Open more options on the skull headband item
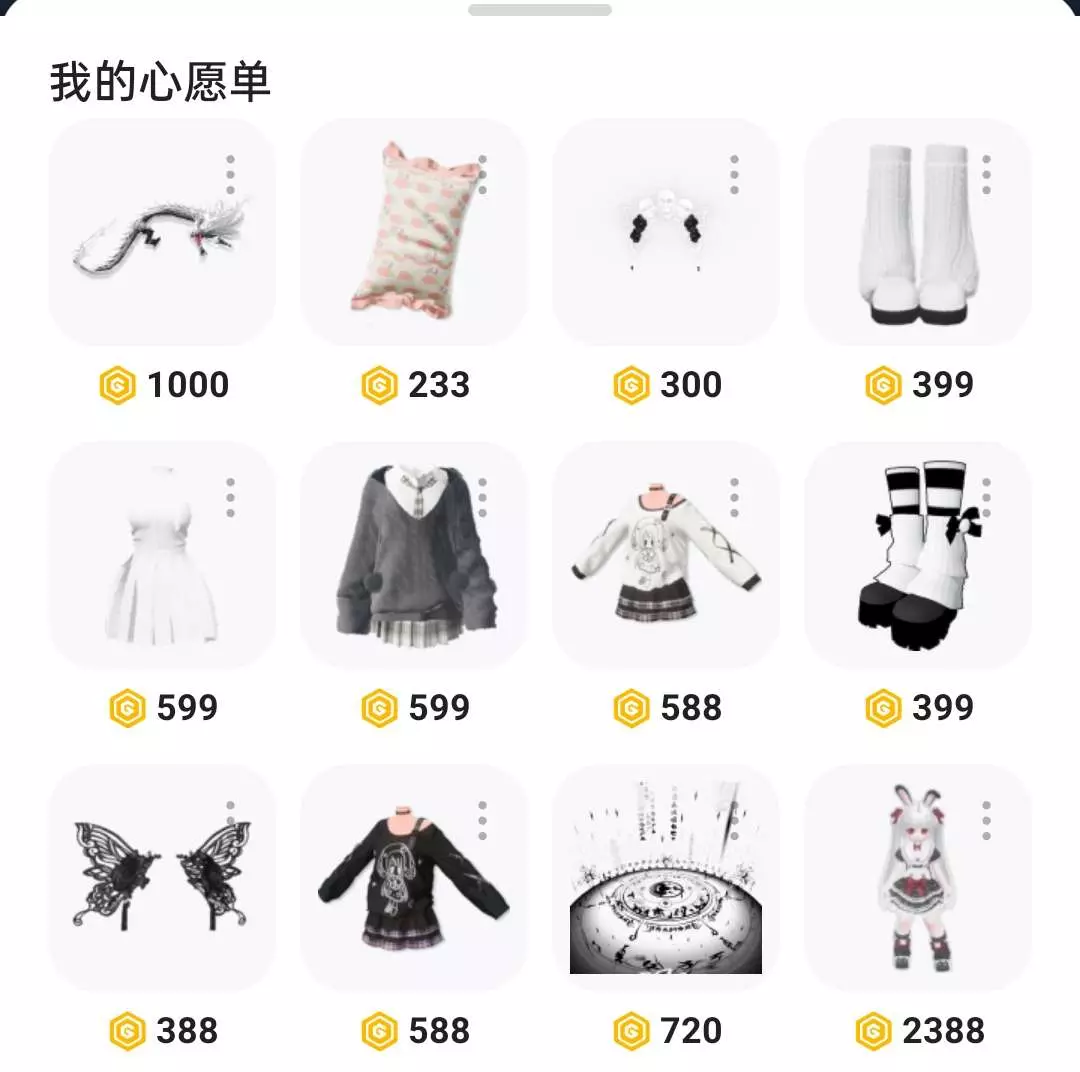 [734, 175]
